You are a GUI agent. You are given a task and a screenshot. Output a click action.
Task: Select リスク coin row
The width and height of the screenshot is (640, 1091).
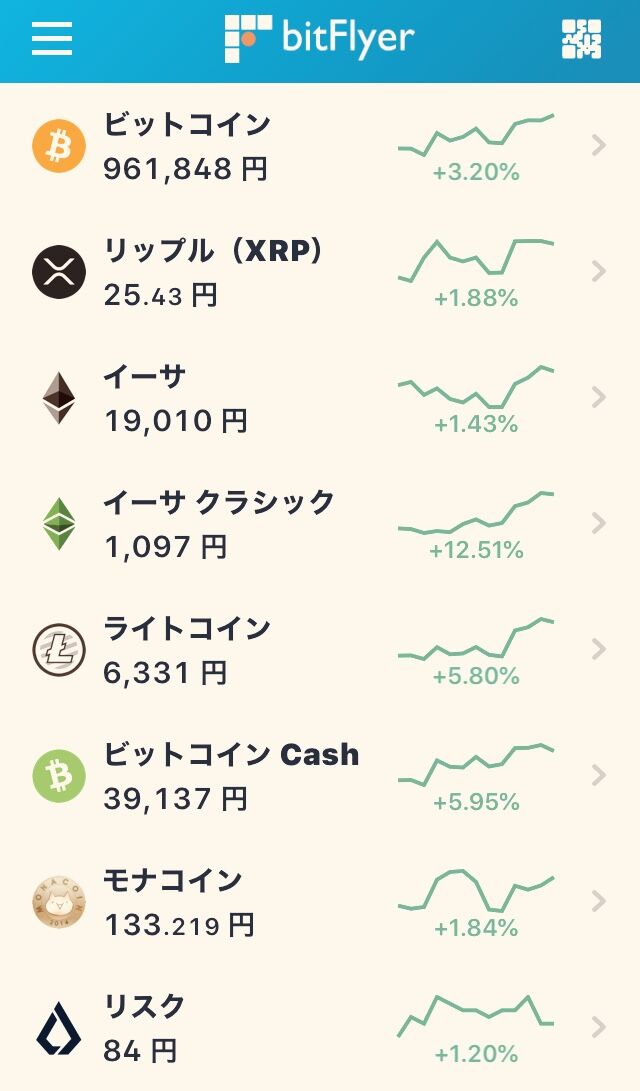[320, 1028]
